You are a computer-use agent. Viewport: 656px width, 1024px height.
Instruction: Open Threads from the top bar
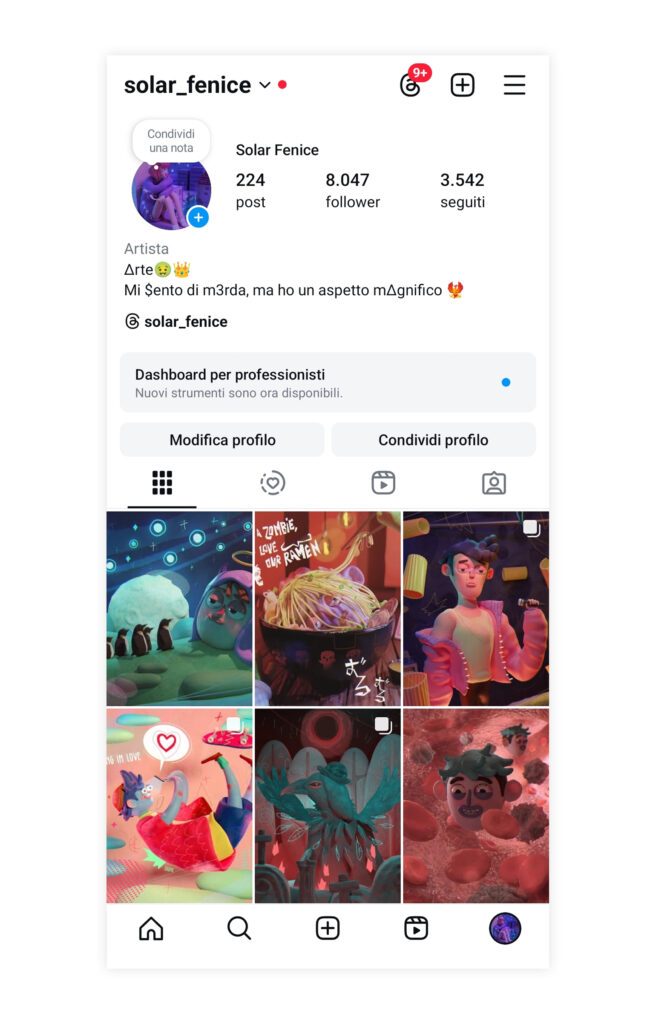click(x=411, y=85)
